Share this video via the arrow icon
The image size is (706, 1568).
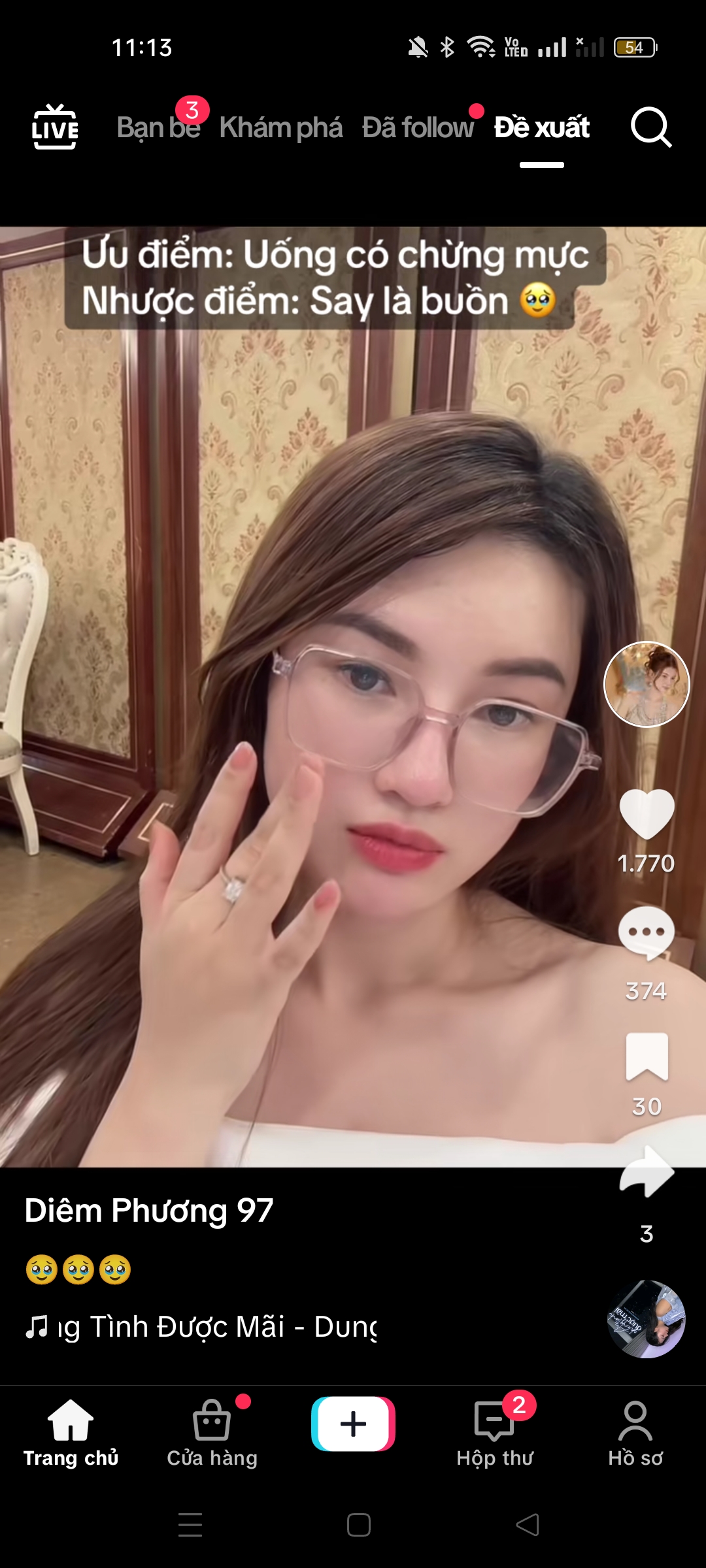[x=647, y=1172]
